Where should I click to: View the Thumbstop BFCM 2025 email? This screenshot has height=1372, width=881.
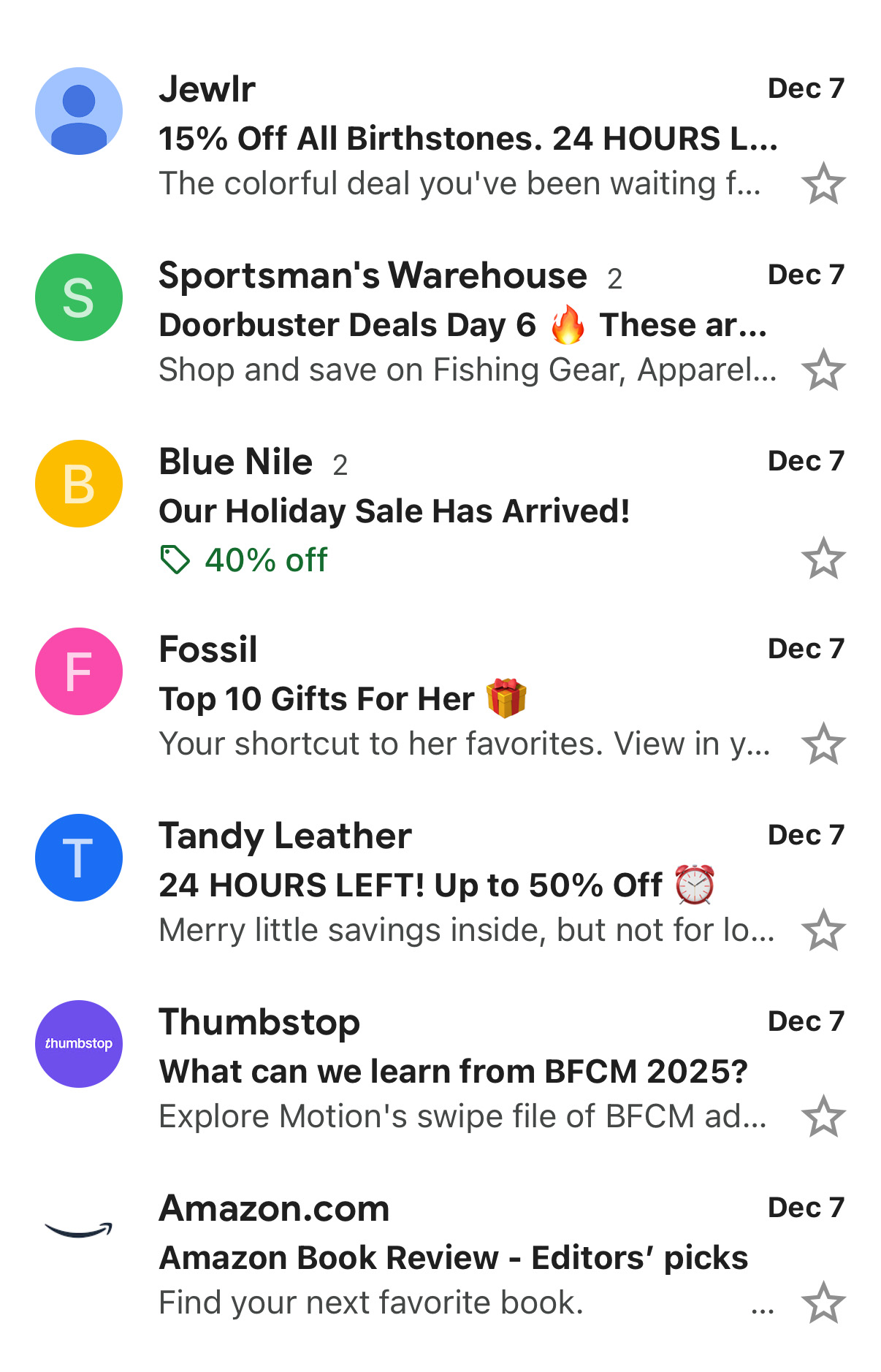pos(453,1072)
